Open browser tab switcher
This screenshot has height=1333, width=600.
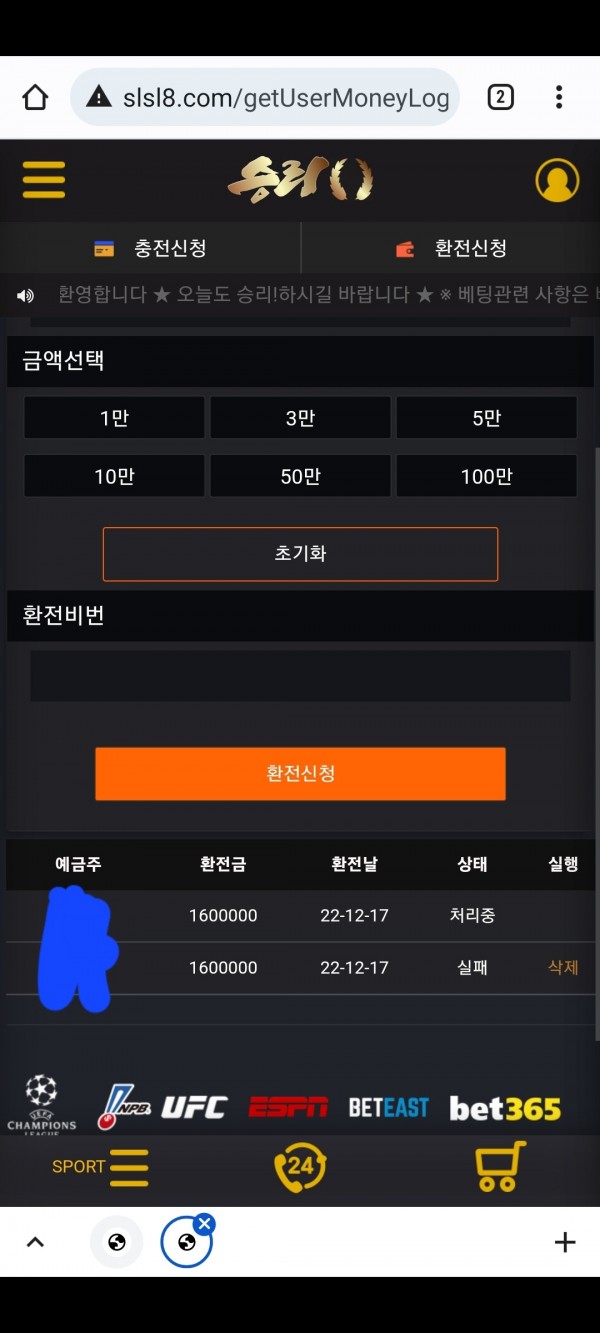(x=500, y=97)
